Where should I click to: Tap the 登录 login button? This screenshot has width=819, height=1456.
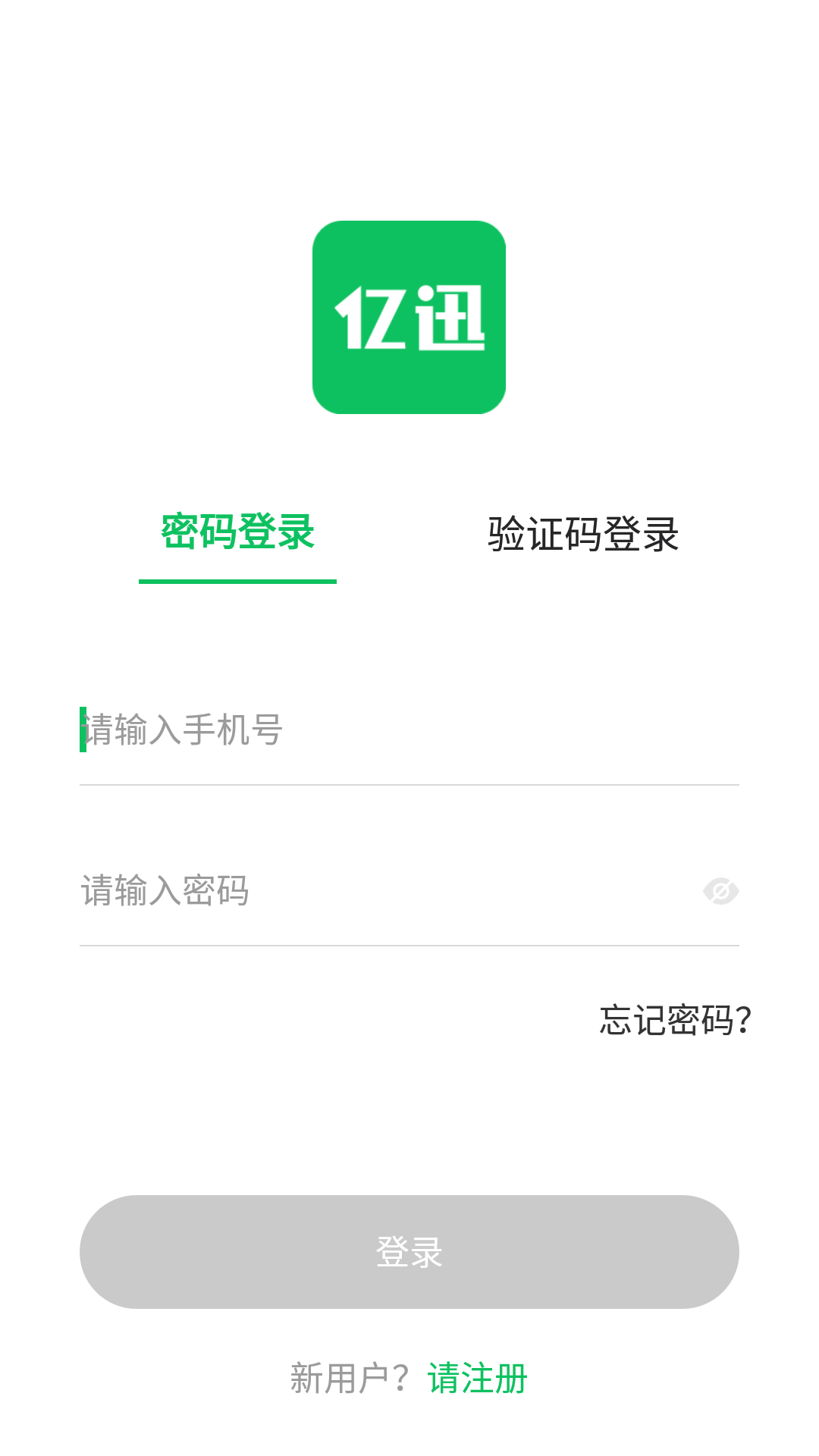[x=409, y=1252]
